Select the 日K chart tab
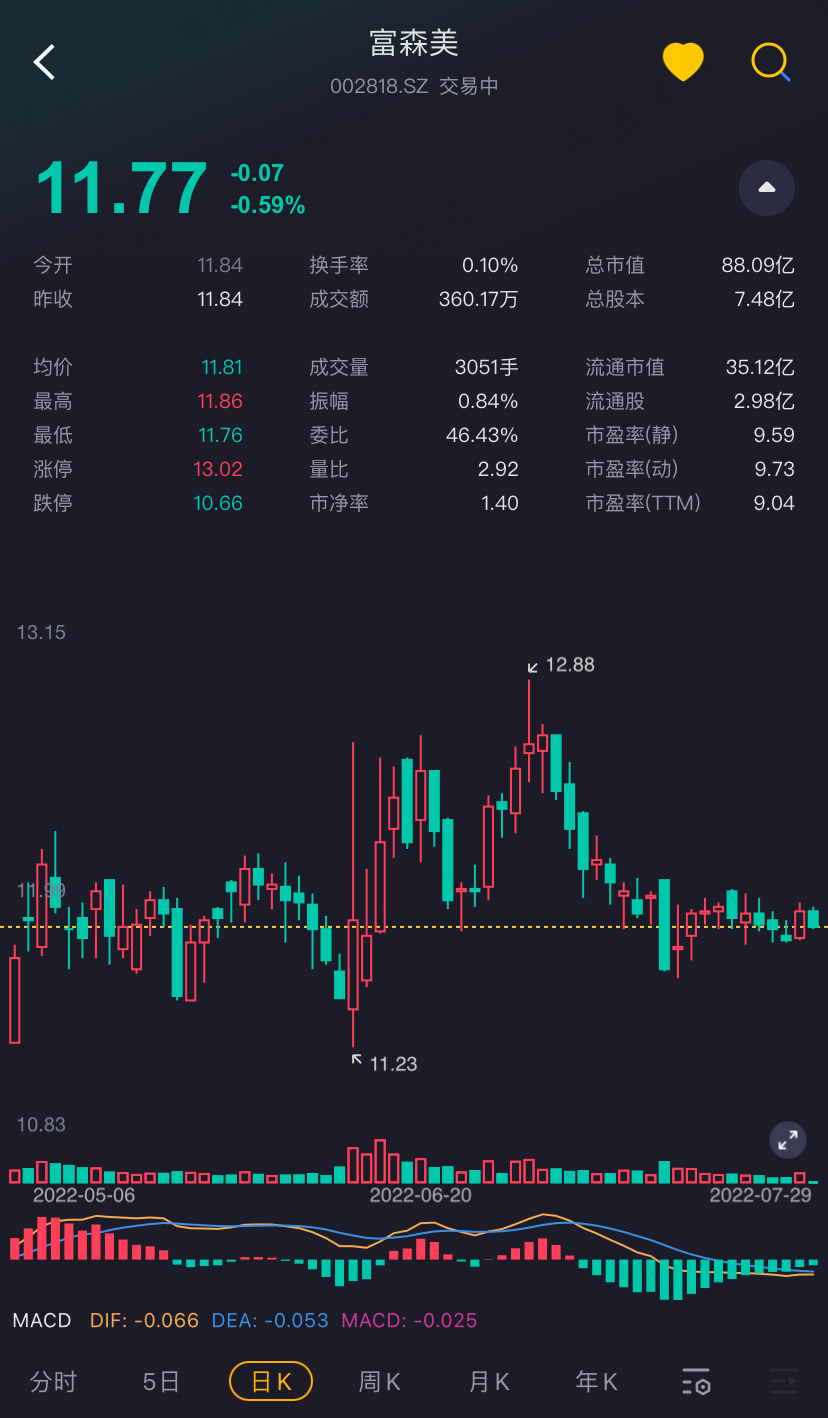 tap(271, 1382)
